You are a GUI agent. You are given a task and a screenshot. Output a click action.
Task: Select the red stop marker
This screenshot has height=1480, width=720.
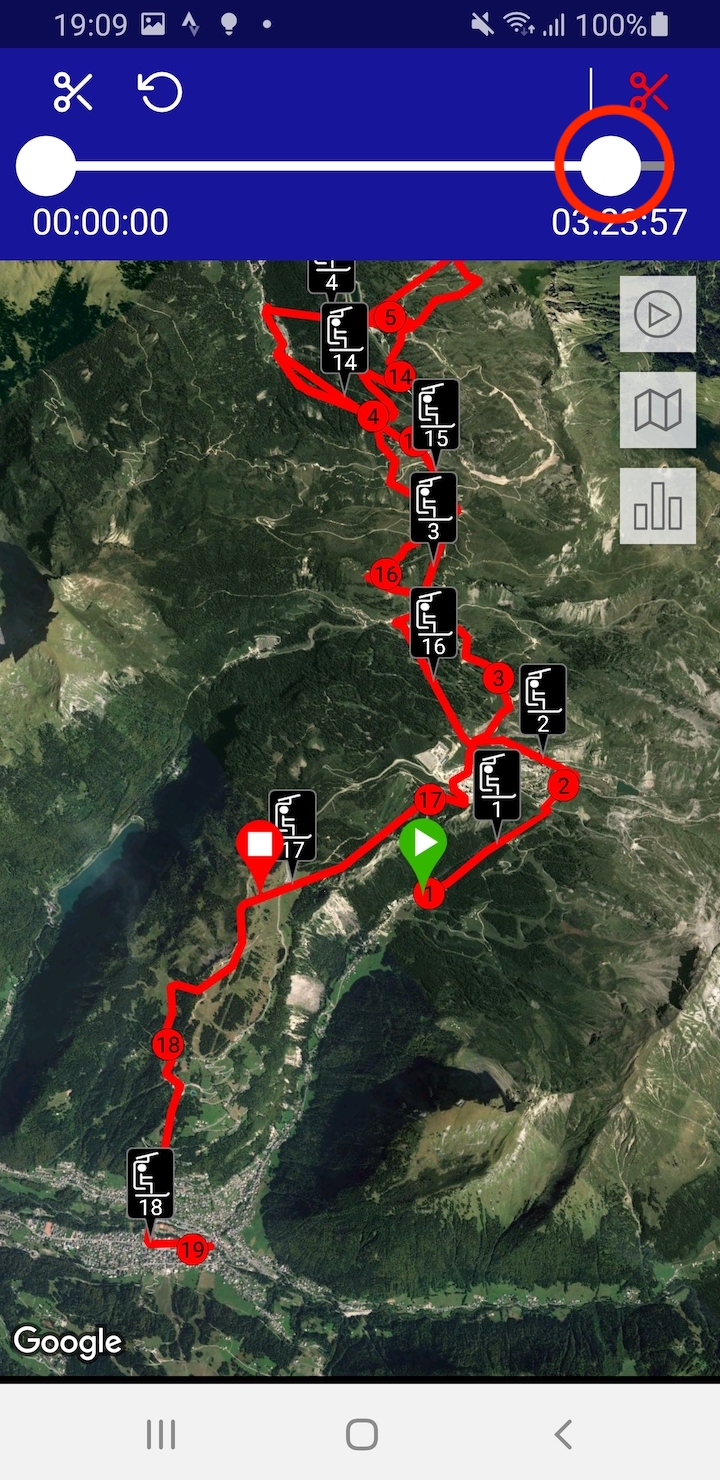(260, 848)
